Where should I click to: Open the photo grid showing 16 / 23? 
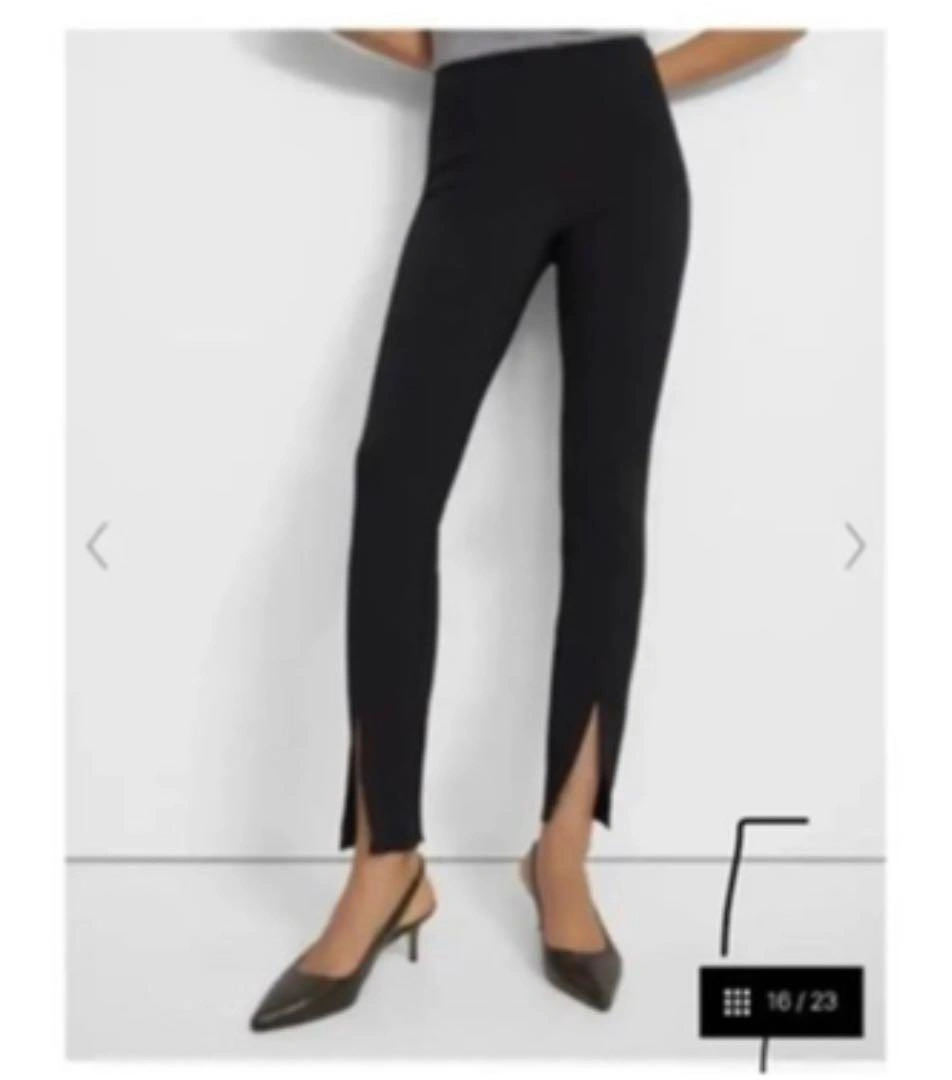pos(780,1001)
